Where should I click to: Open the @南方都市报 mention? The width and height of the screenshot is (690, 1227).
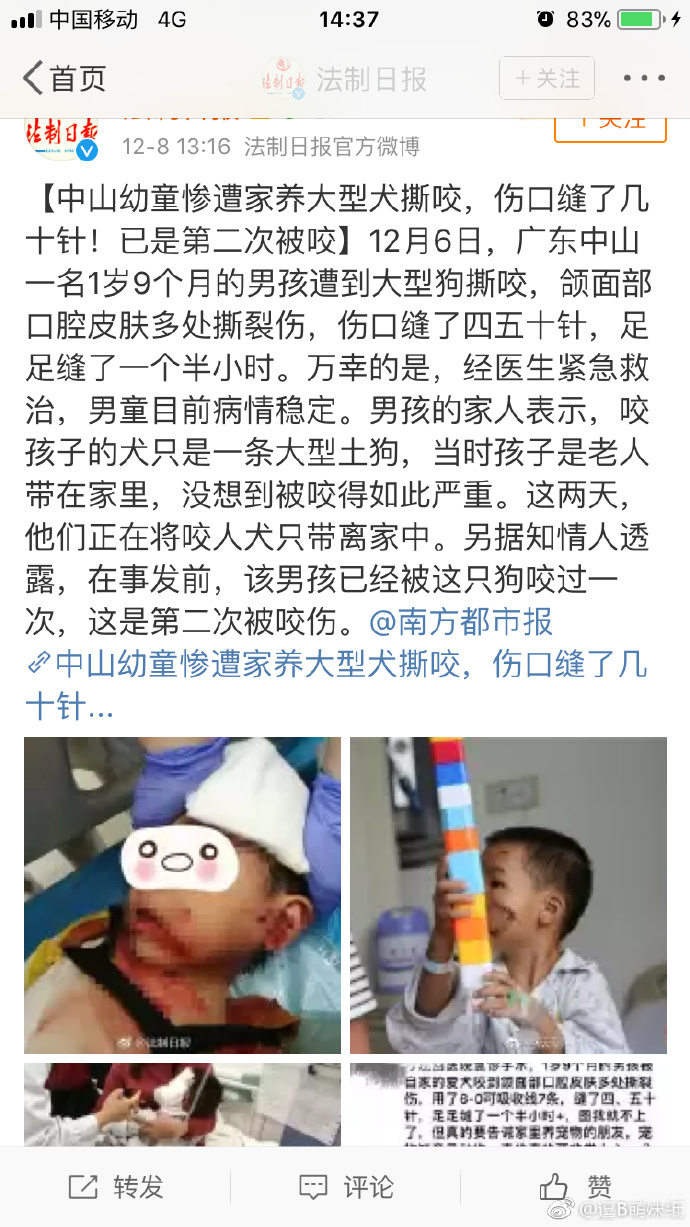(x=461, y=622)
